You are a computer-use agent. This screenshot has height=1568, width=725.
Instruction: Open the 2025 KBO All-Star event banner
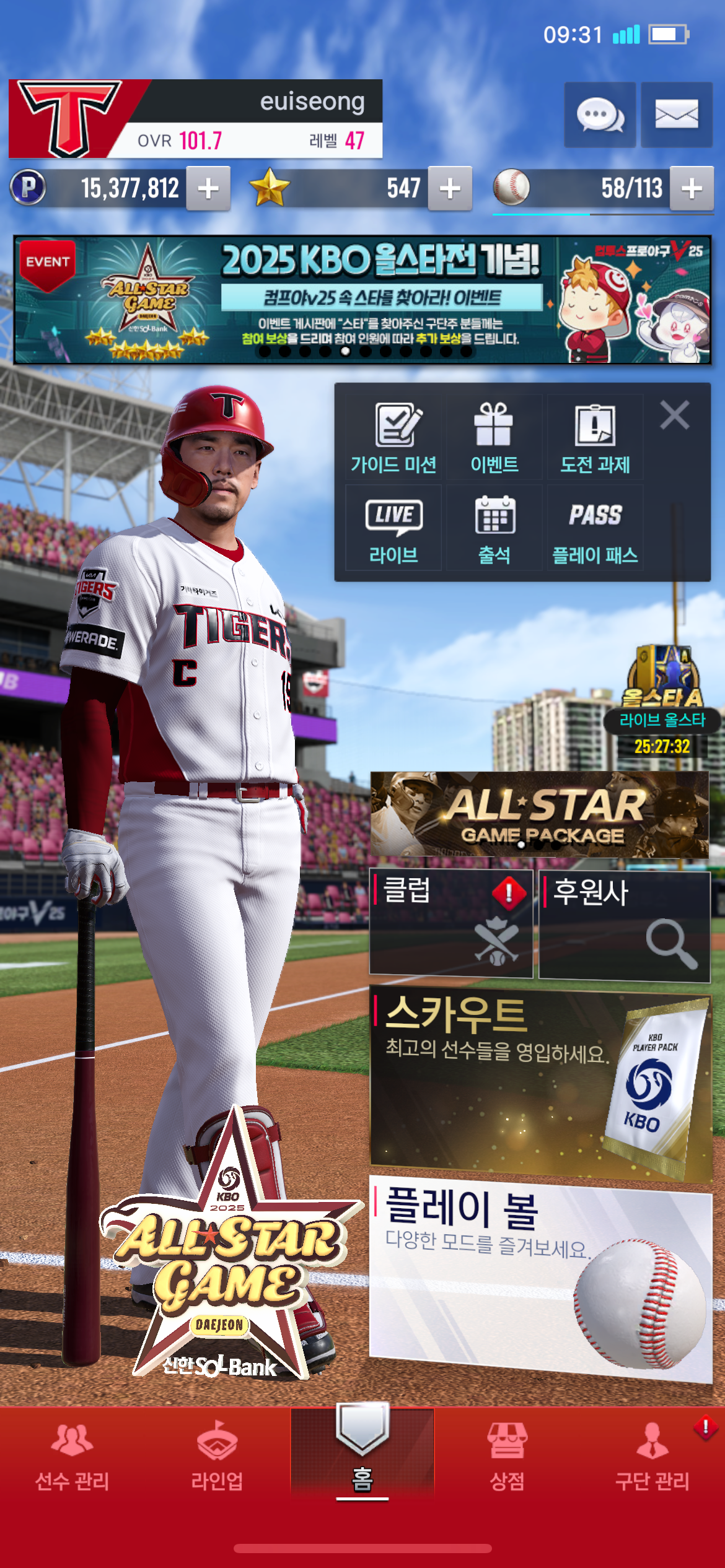click(x=362, y=300)
